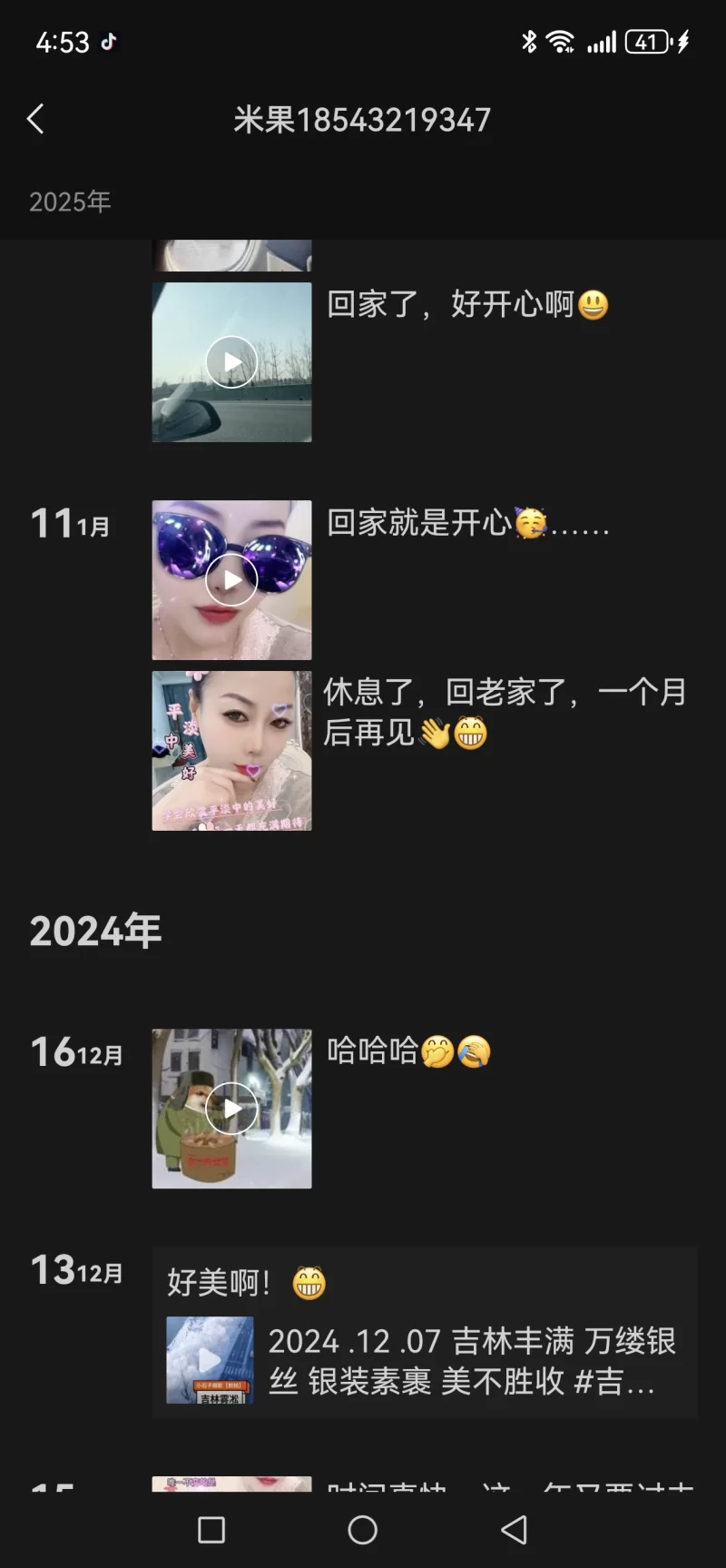Go back using the top-left arrow
This screenshot has width=726, height=1568.
[x=35, y=119]
